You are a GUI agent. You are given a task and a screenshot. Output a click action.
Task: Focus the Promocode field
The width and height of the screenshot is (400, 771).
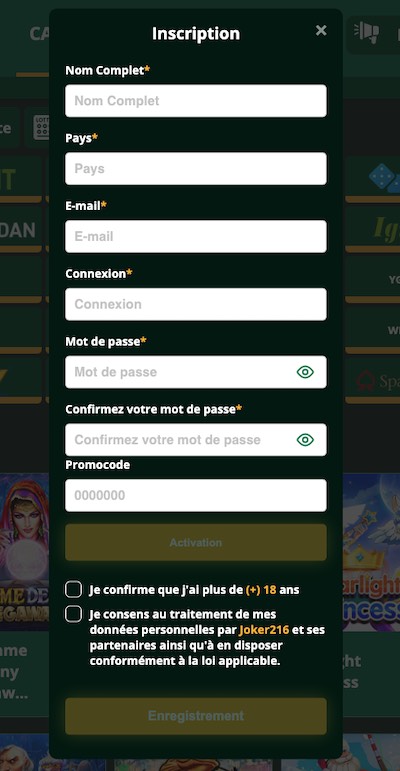(196, 495)
